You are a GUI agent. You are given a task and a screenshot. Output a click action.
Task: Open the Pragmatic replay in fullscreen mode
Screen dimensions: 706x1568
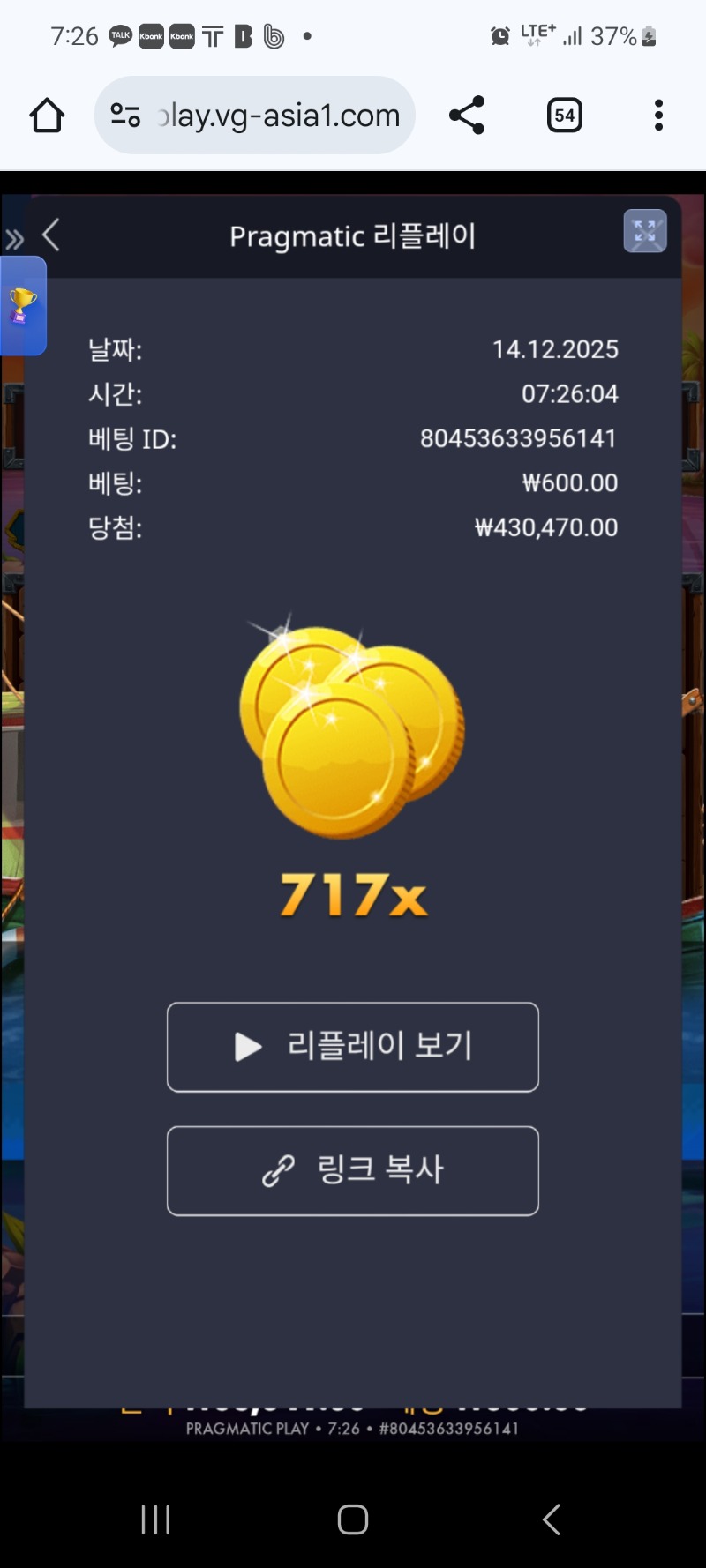point(645,232)
